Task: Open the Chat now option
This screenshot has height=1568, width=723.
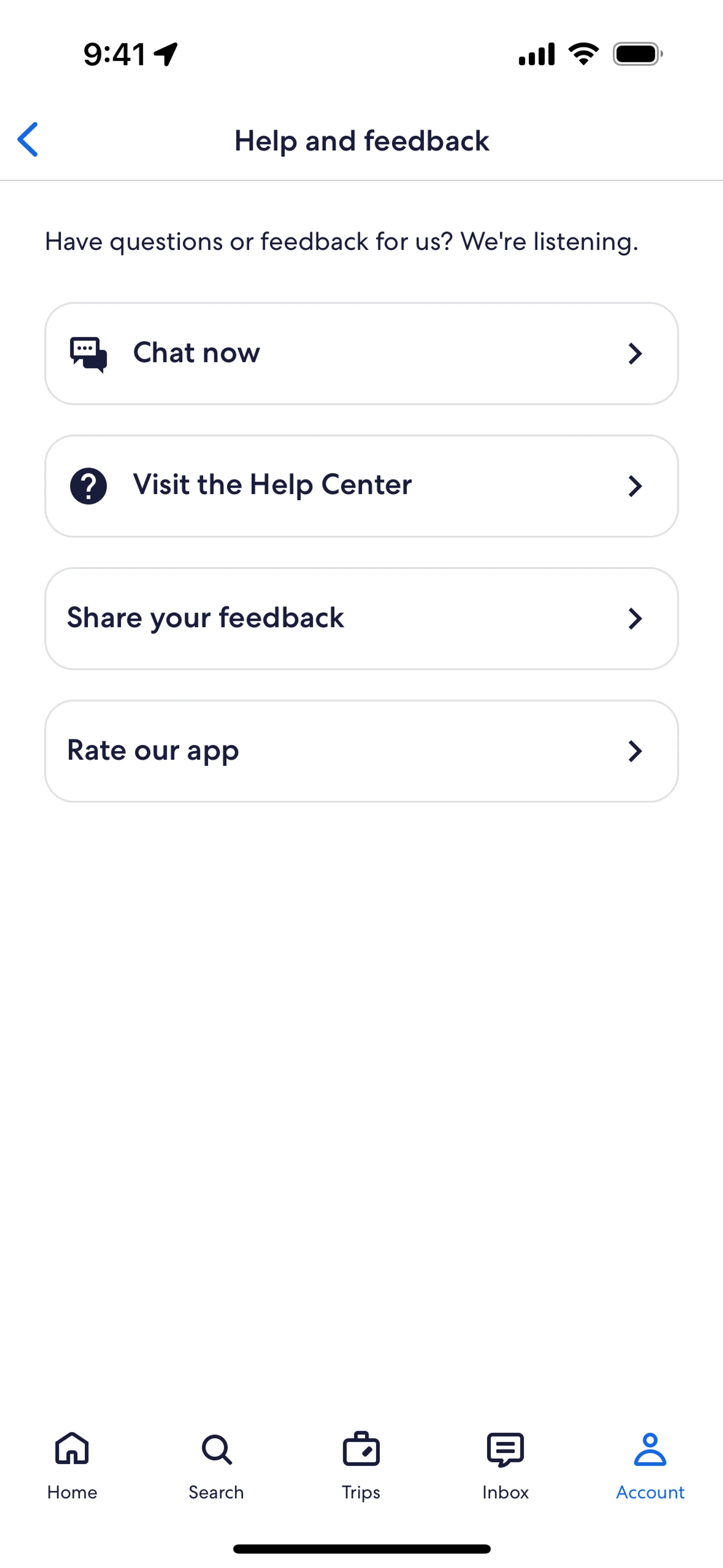Action: click(361, 354)
